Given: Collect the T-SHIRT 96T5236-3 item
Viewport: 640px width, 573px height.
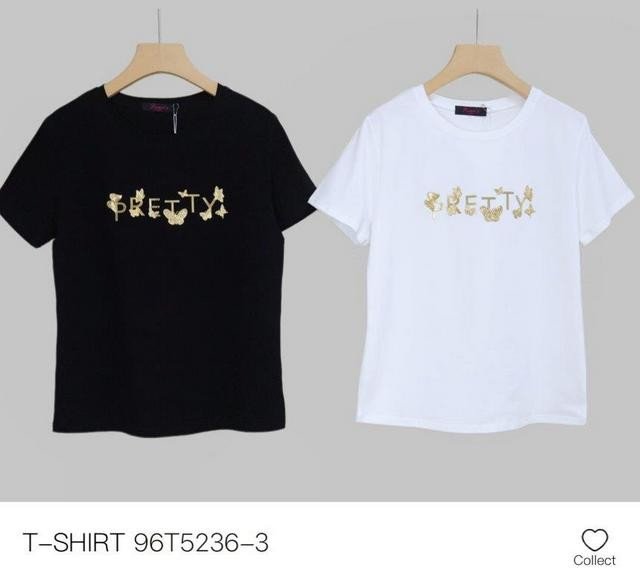Looking at the screenshot, I should pos(594,546).
